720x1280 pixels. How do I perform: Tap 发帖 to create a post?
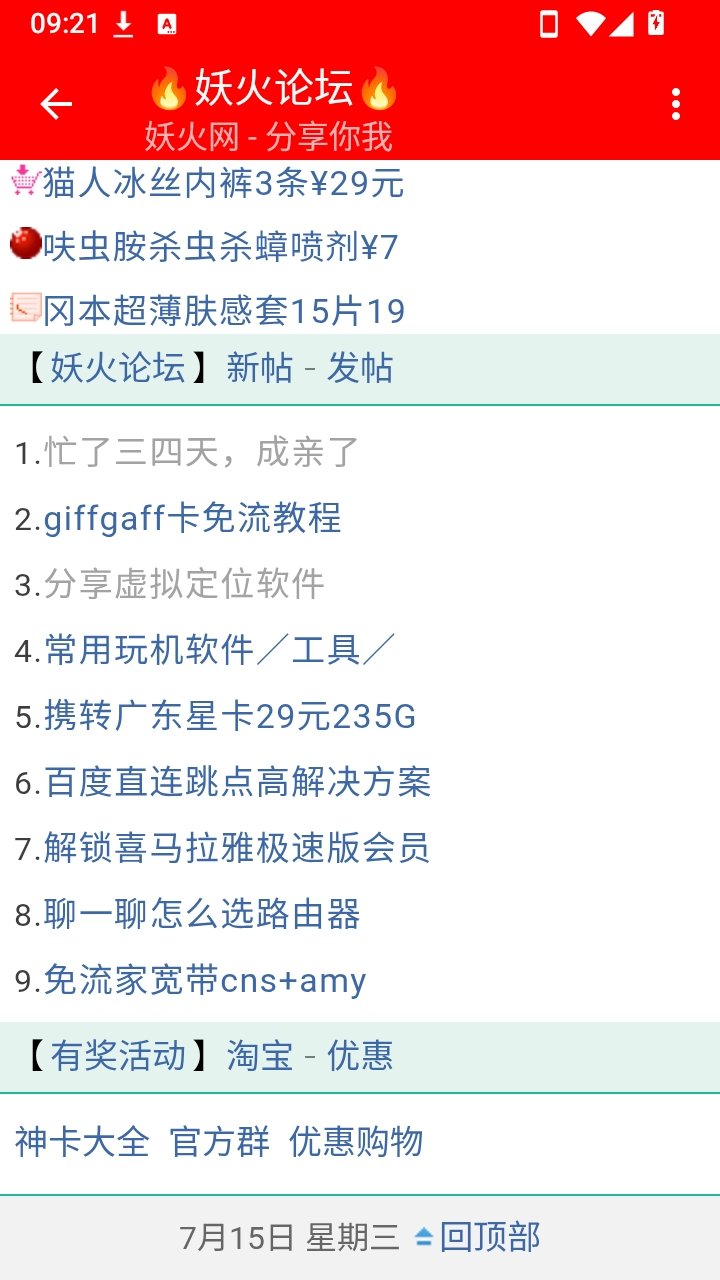click(x=360, y=368)
